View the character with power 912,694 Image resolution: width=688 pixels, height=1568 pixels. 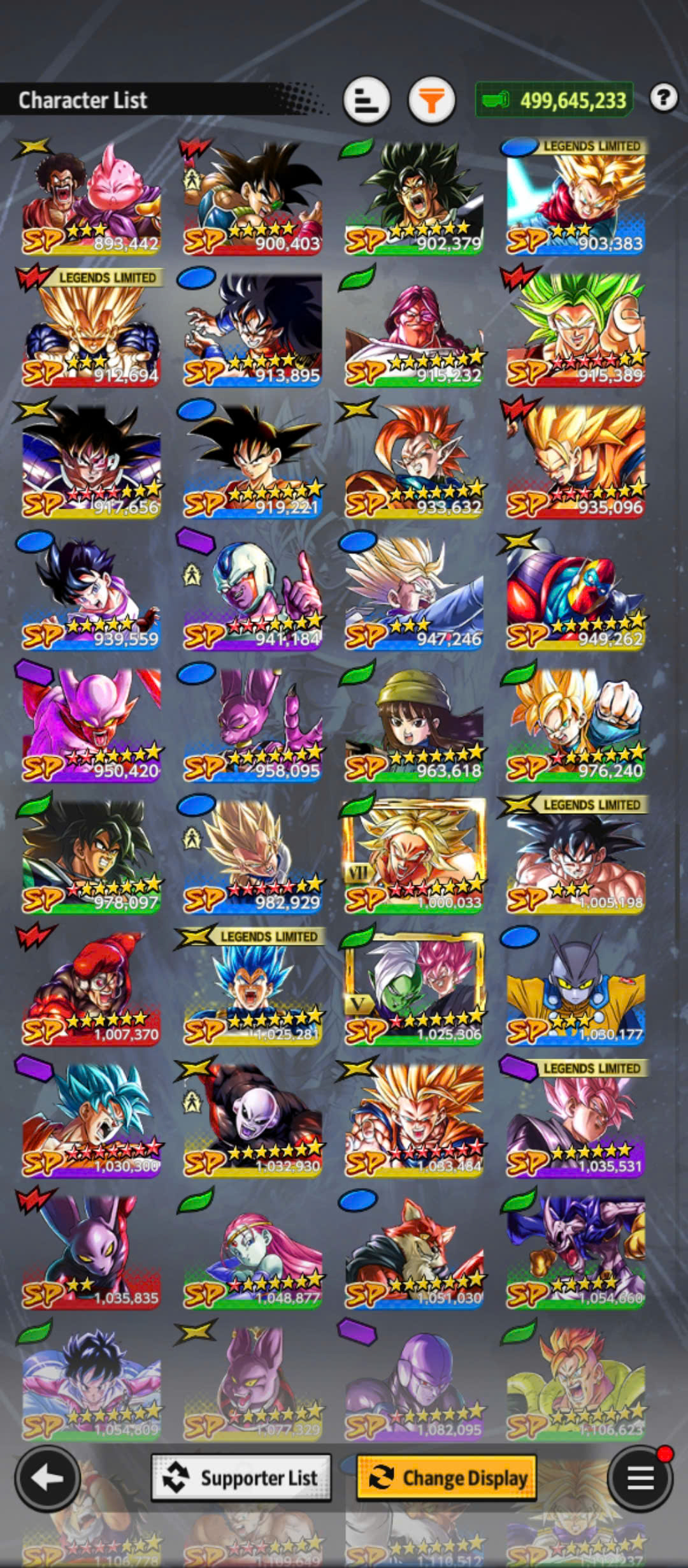91,330
